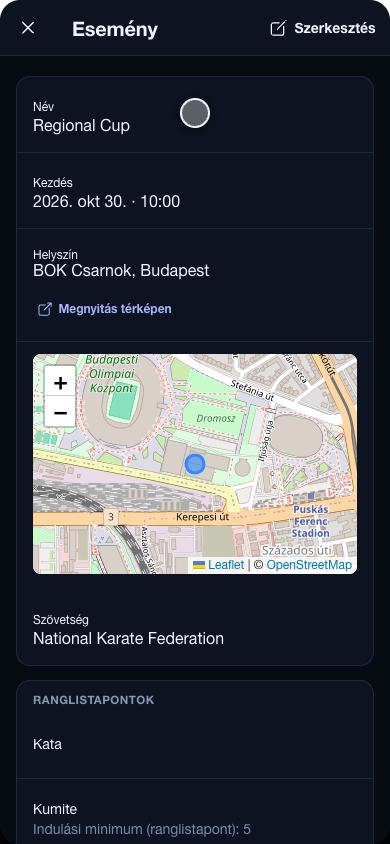Close the Esemény screen
Viewport: 390px width, 844px height.
28,28
